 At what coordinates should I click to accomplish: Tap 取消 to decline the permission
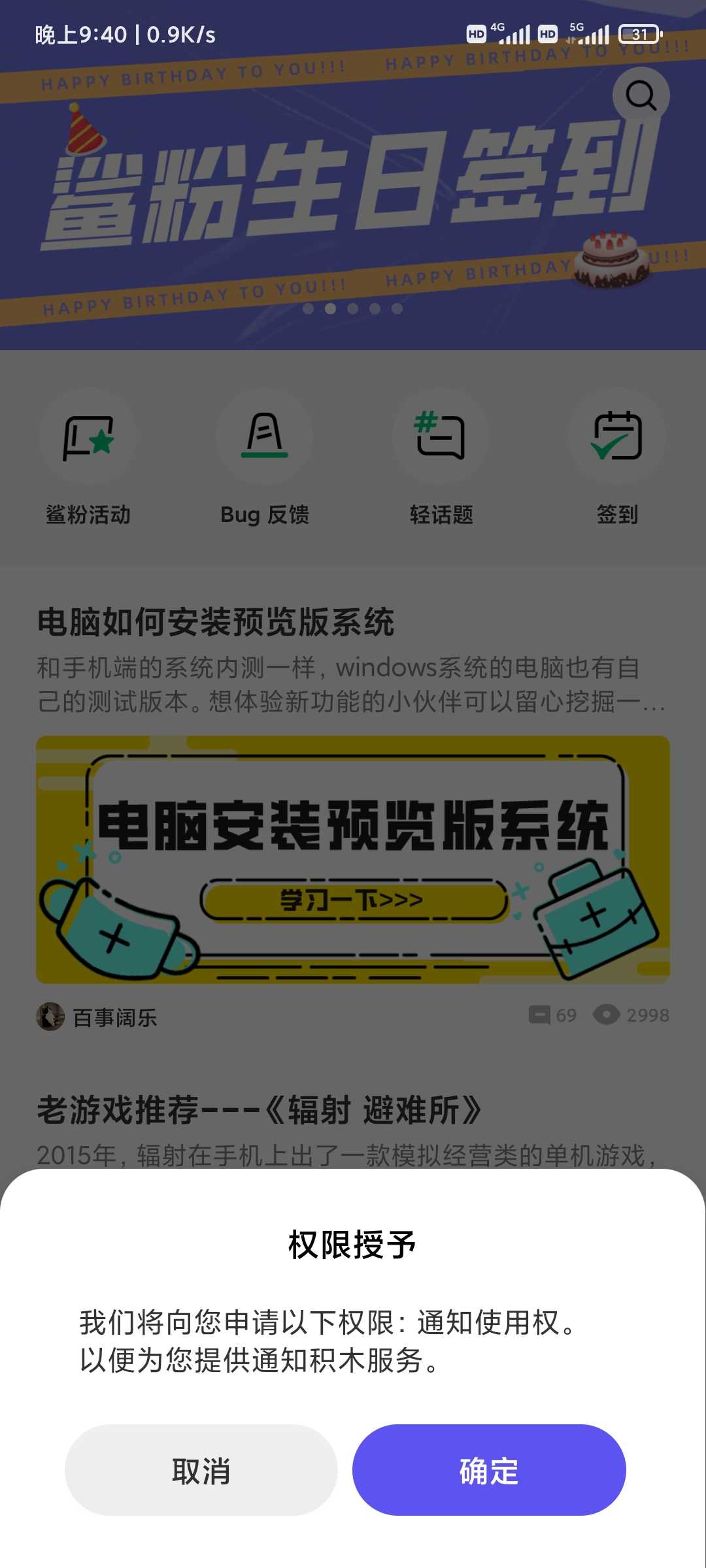[x=201, y=1470]
